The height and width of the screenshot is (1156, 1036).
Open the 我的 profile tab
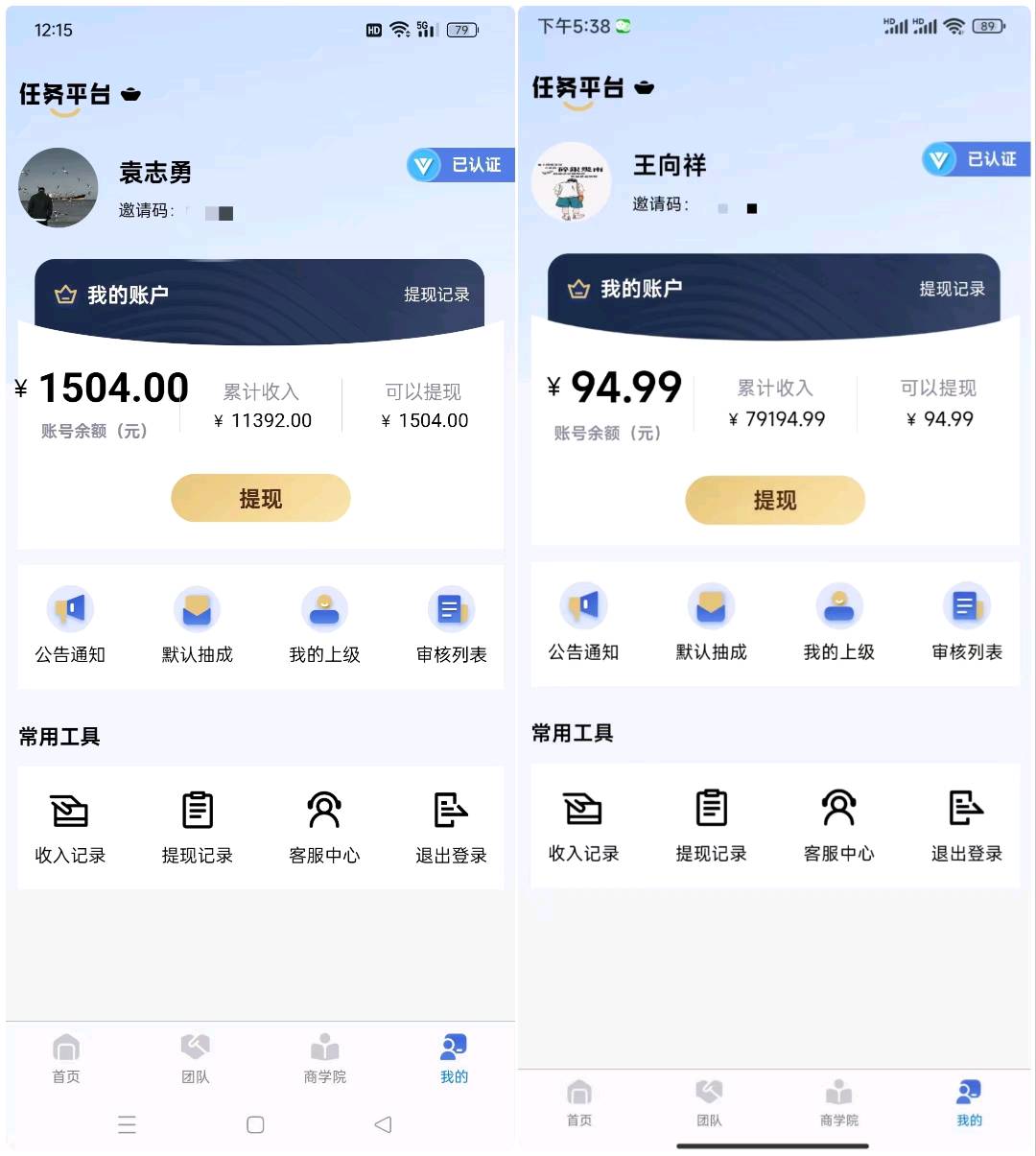(453, 1055)
